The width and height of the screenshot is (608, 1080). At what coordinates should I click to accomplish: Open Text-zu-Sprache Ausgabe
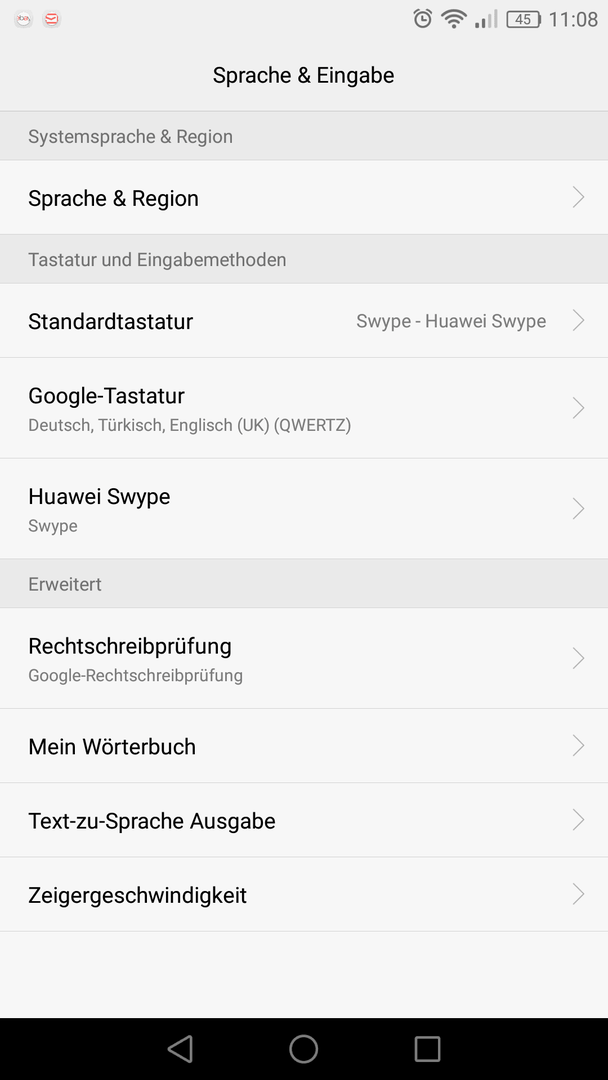click(304, 820)
